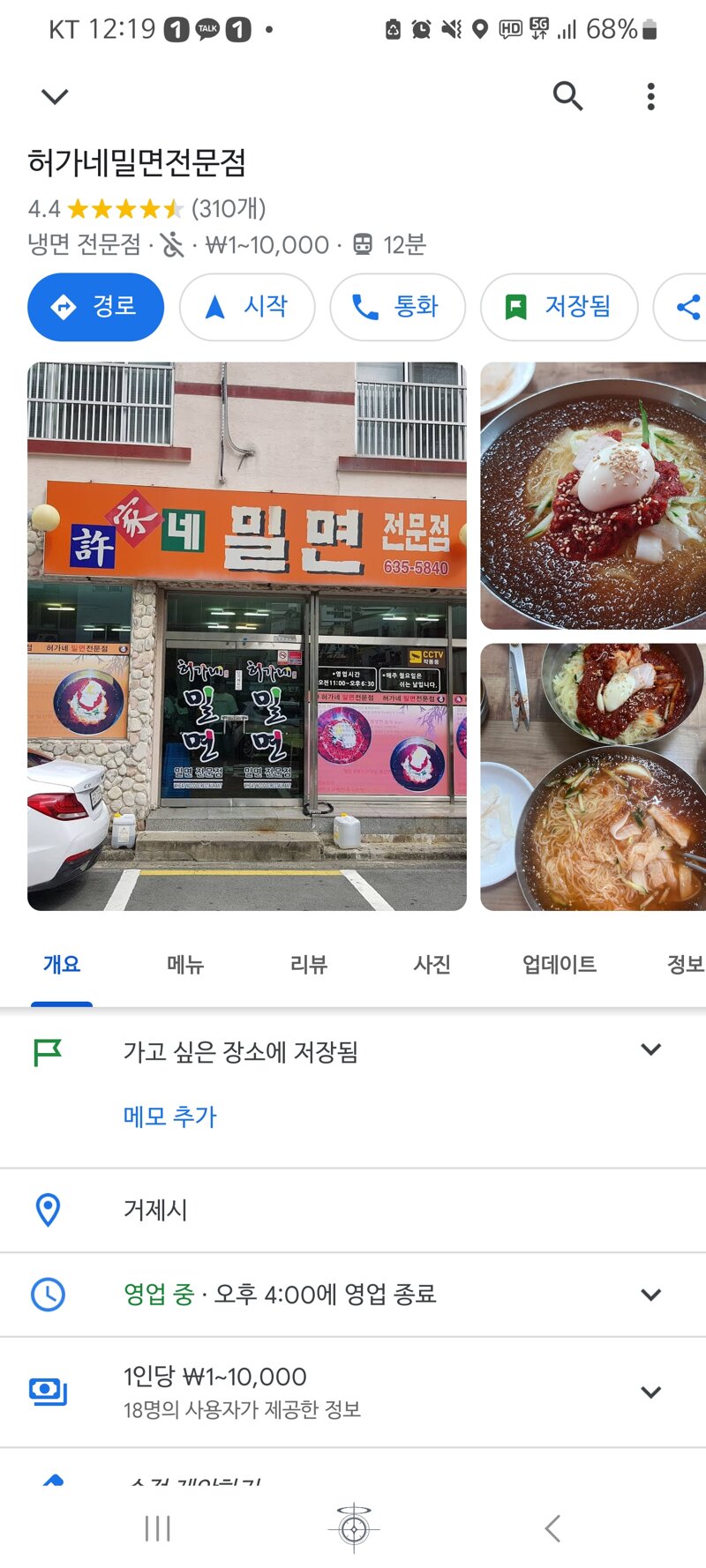
Task: Tap the 메모 추가 link
Action: tap(170, 1116)
